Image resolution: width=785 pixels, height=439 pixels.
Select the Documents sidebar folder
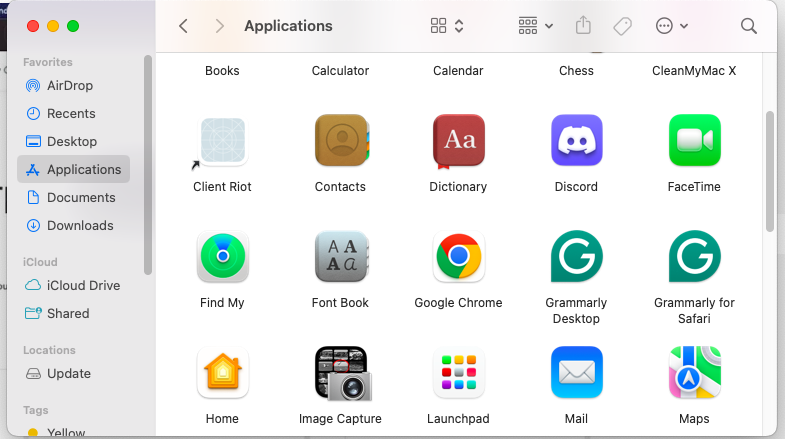pyautogui.click(x=80, y=197)
